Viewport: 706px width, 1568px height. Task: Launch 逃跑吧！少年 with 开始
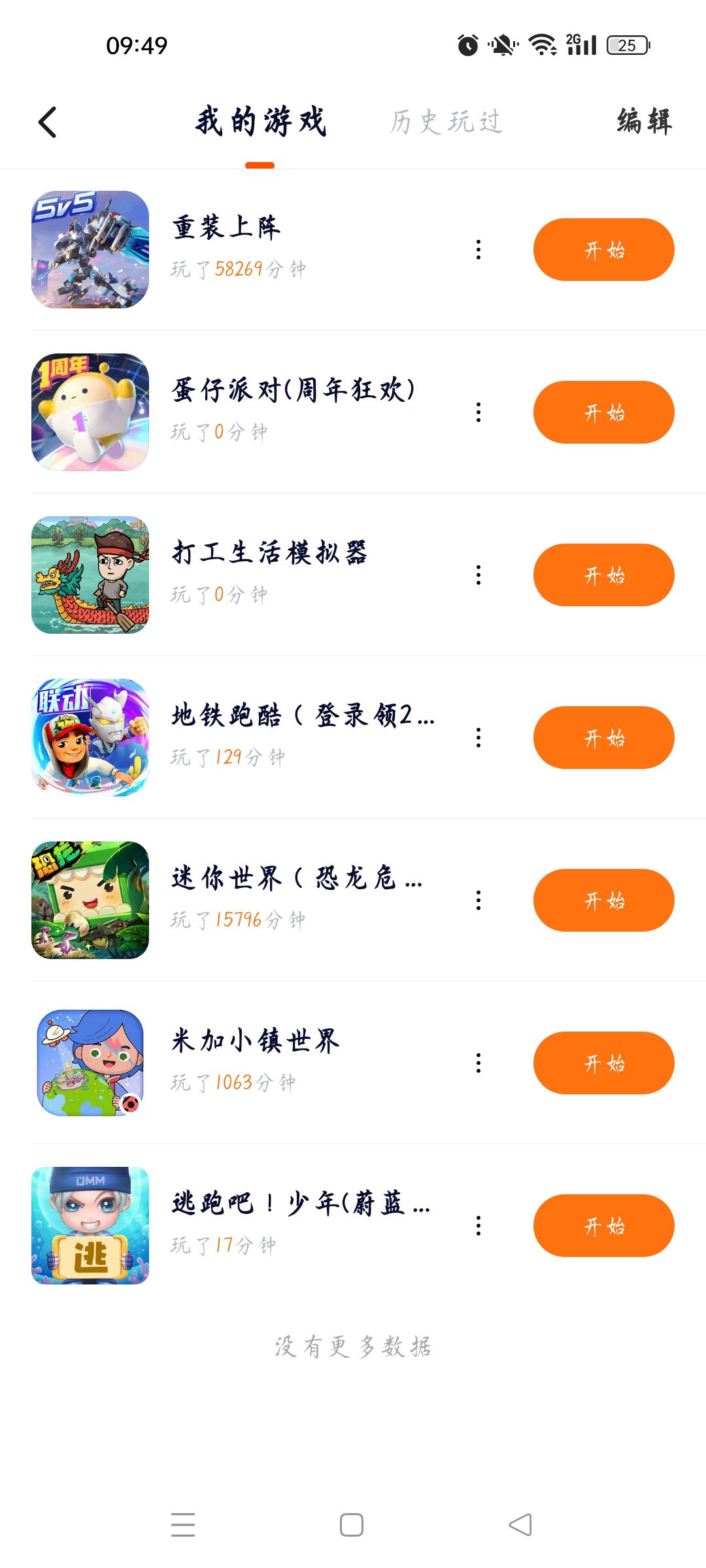point(603,1226)
